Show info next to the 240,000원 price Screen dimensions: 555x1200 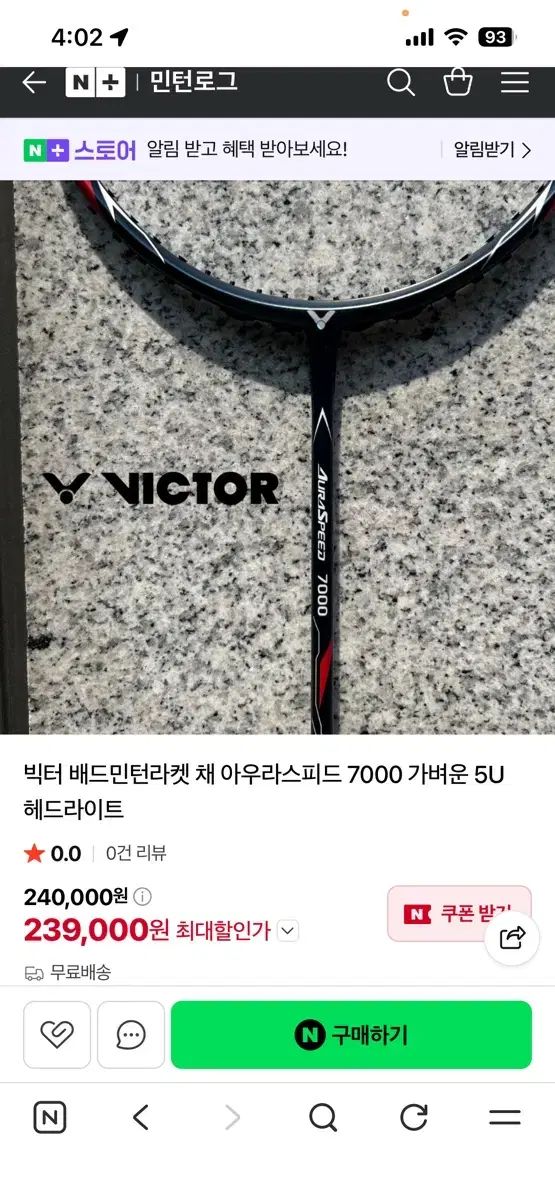(143, 896)
